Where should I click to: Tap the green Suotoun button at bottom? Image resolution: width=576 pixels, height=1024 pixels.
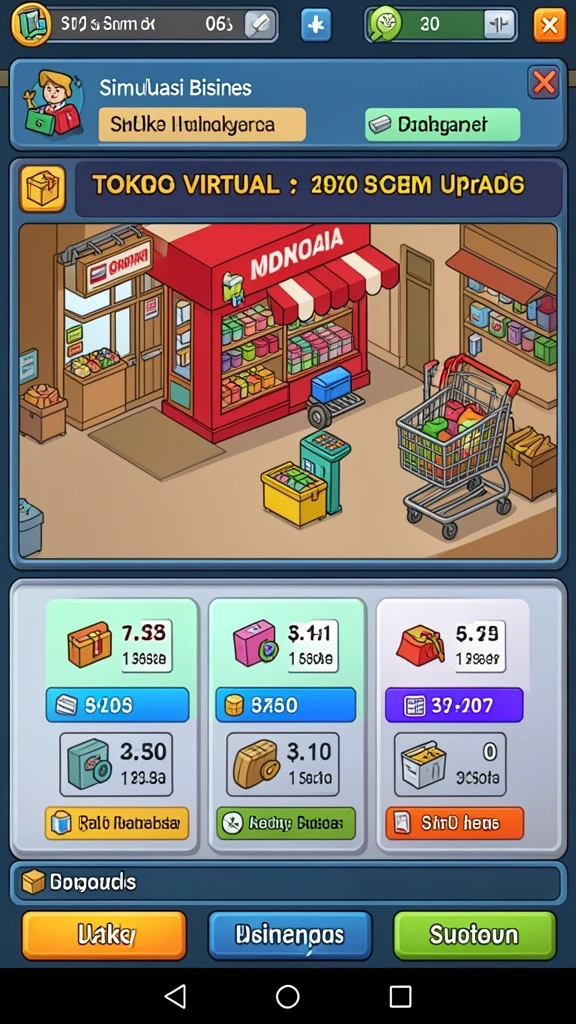(x=475, y=935)
